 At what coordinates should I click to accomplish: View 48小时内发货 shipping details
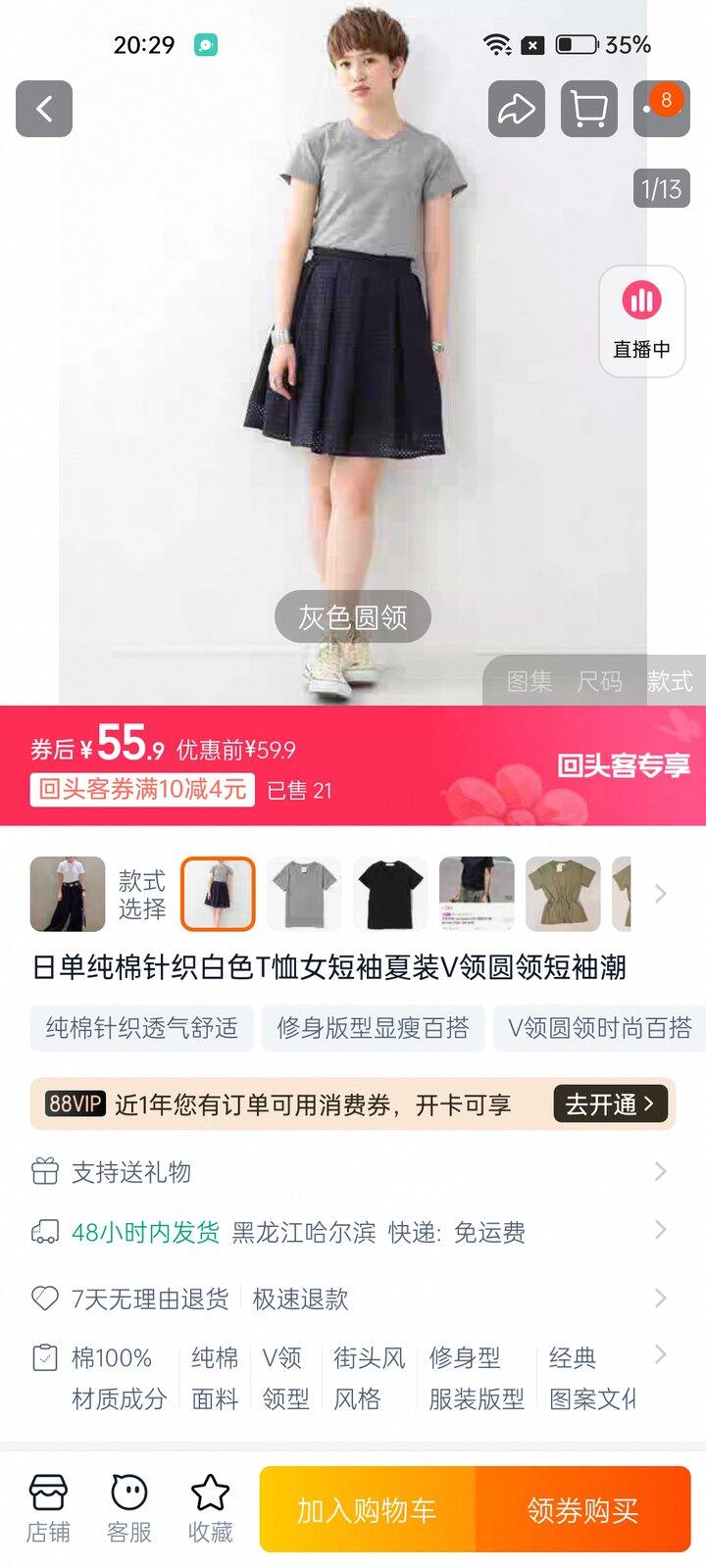353,1232
